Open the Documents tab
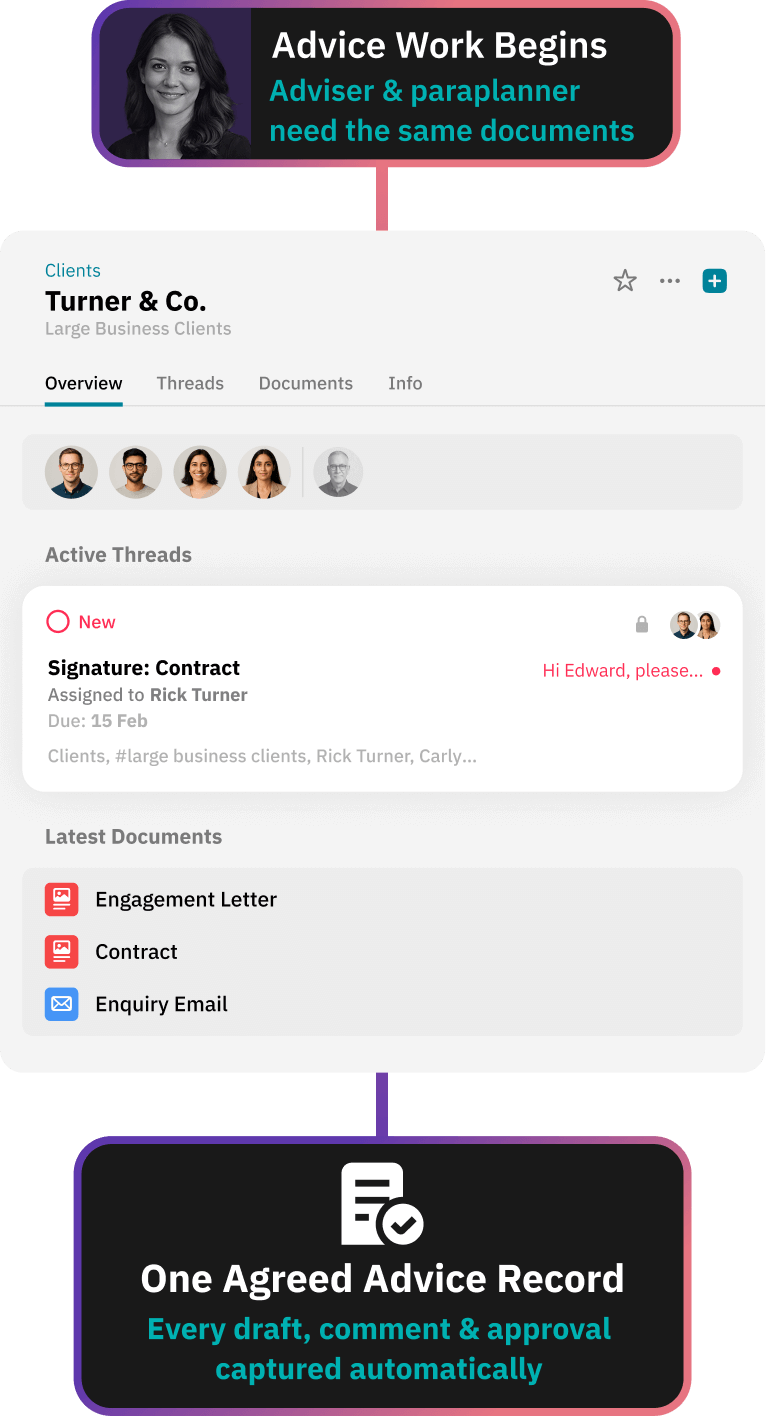Image resolution: width=766 pixels, height=1416 pixels. 306,383
